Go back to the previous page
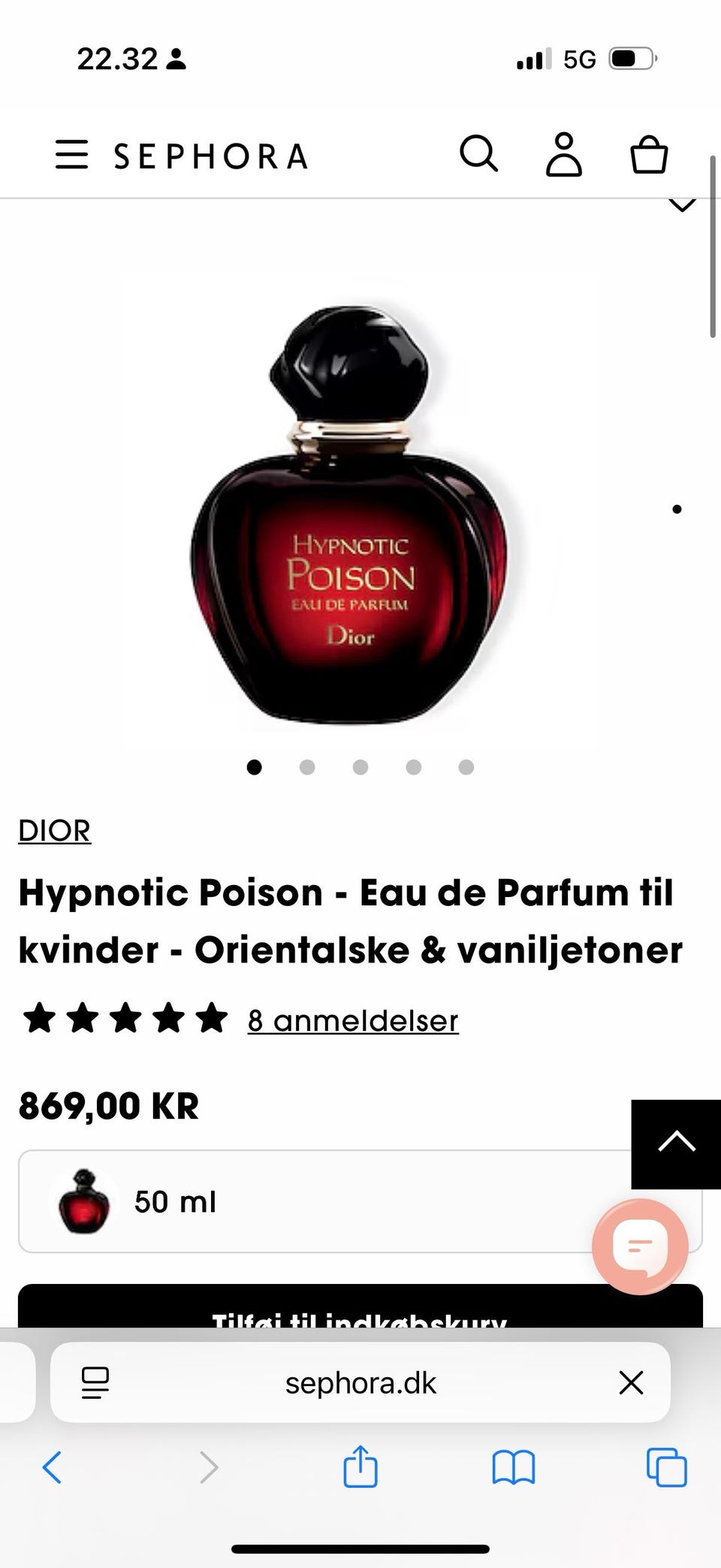721x1568 pixels. [52, 1467]
